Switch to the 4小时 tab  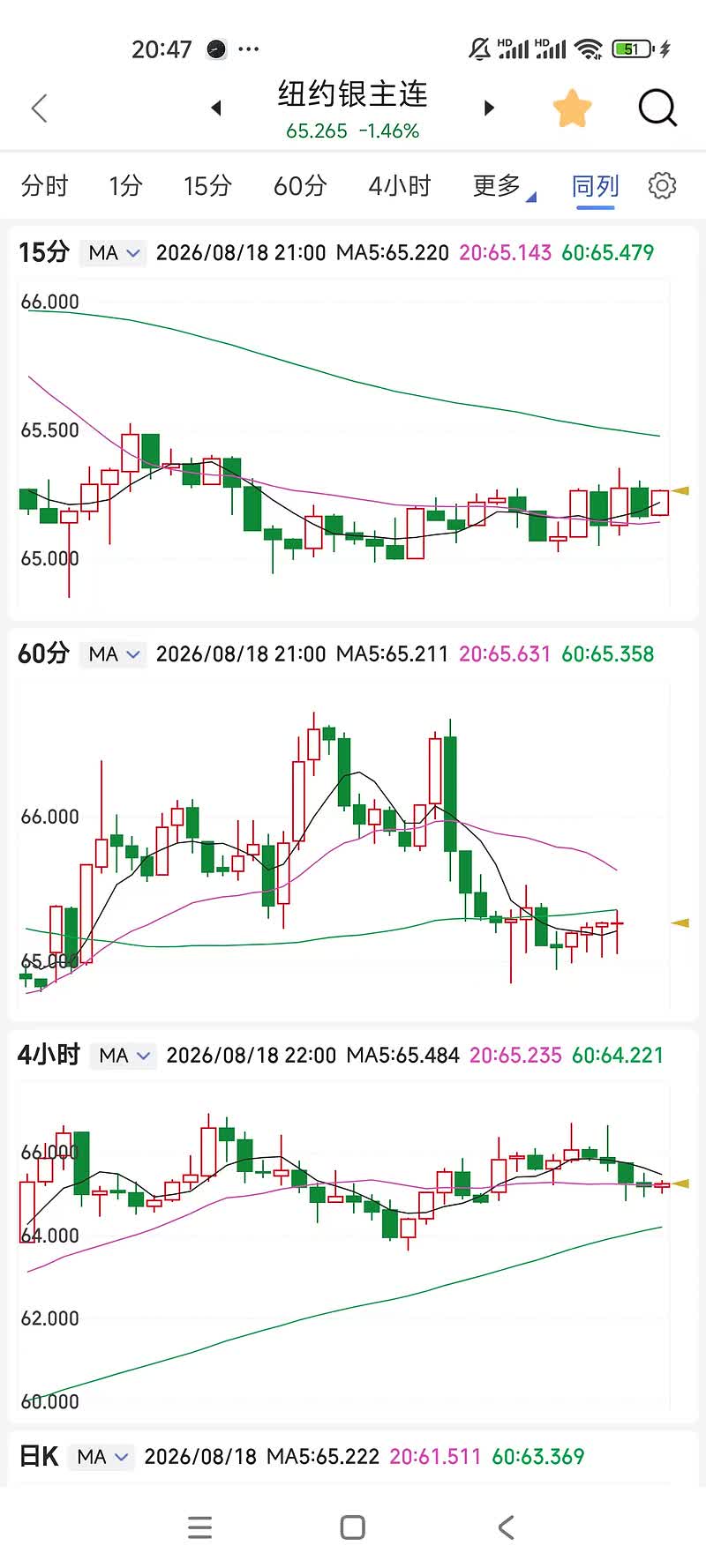[x=400, y=186]
